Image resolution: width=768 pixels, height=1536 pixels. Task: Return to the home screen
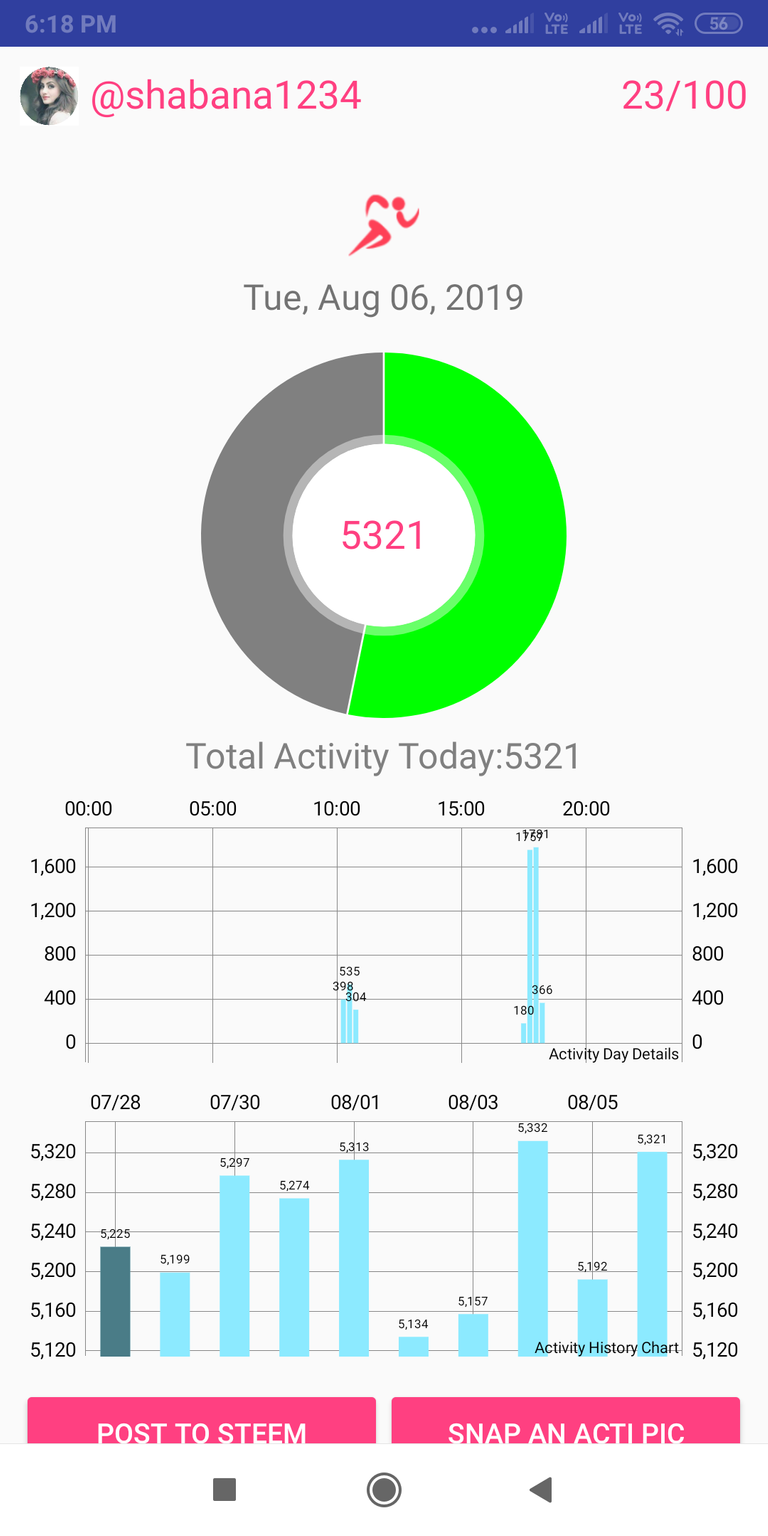pyautogui.click(x=384, y=1490)
